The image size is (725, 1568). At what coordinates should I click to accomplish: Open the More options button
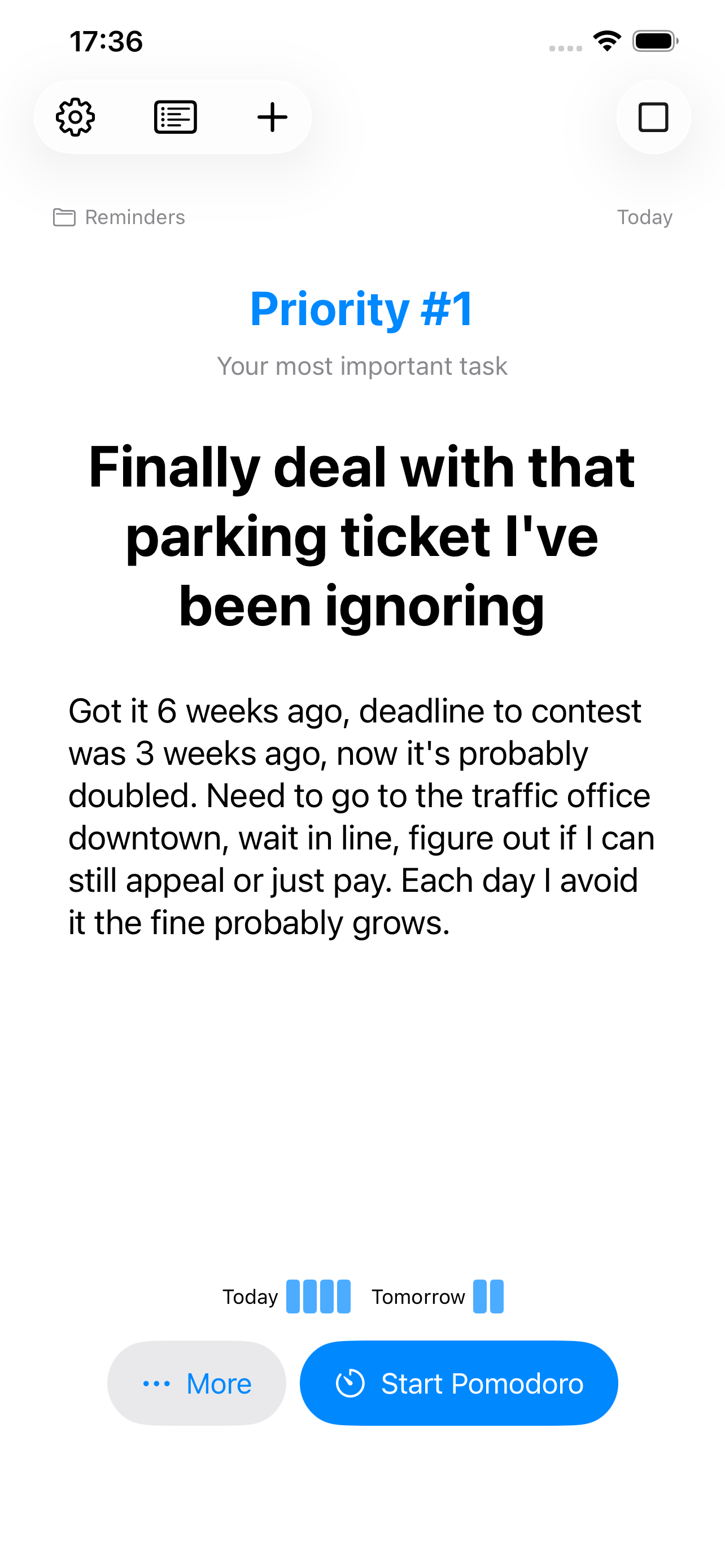(196, 1383)
